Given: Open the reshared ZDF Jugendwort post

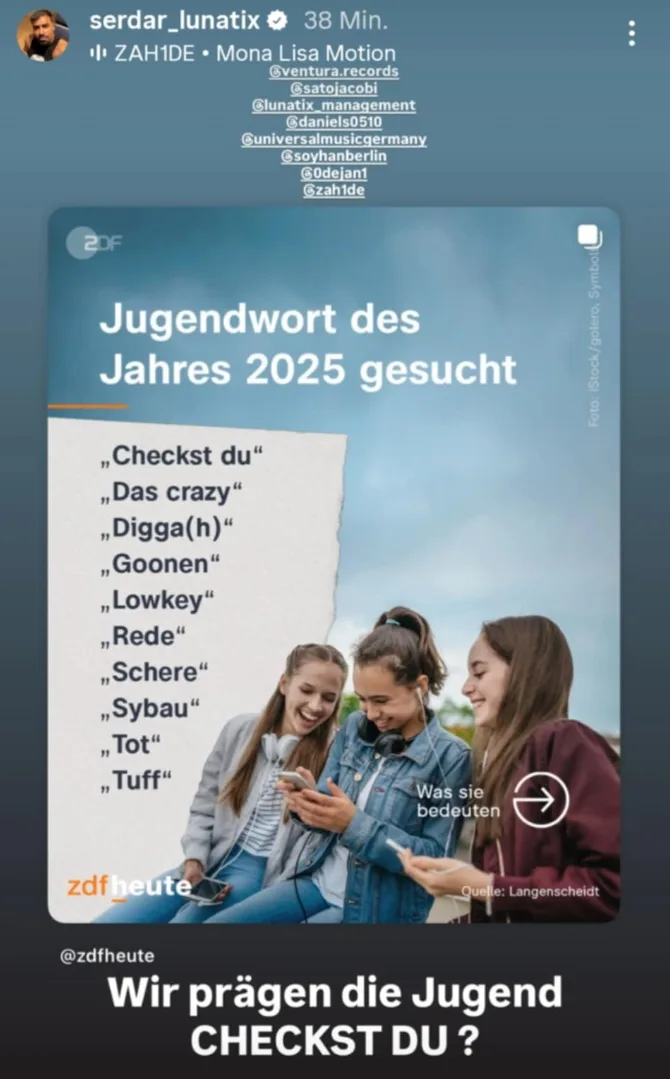Looking at the screenshot, I should (334, 565).
